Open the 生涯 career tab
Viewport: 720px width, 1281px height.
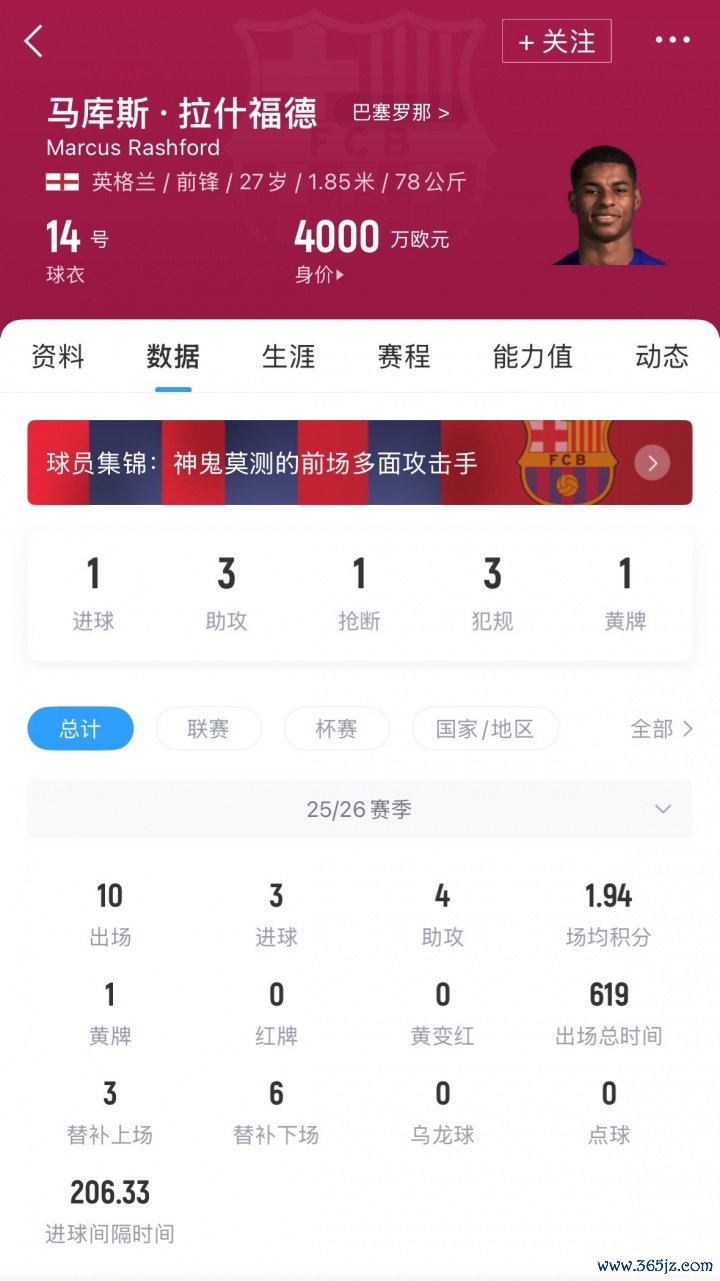288,356
